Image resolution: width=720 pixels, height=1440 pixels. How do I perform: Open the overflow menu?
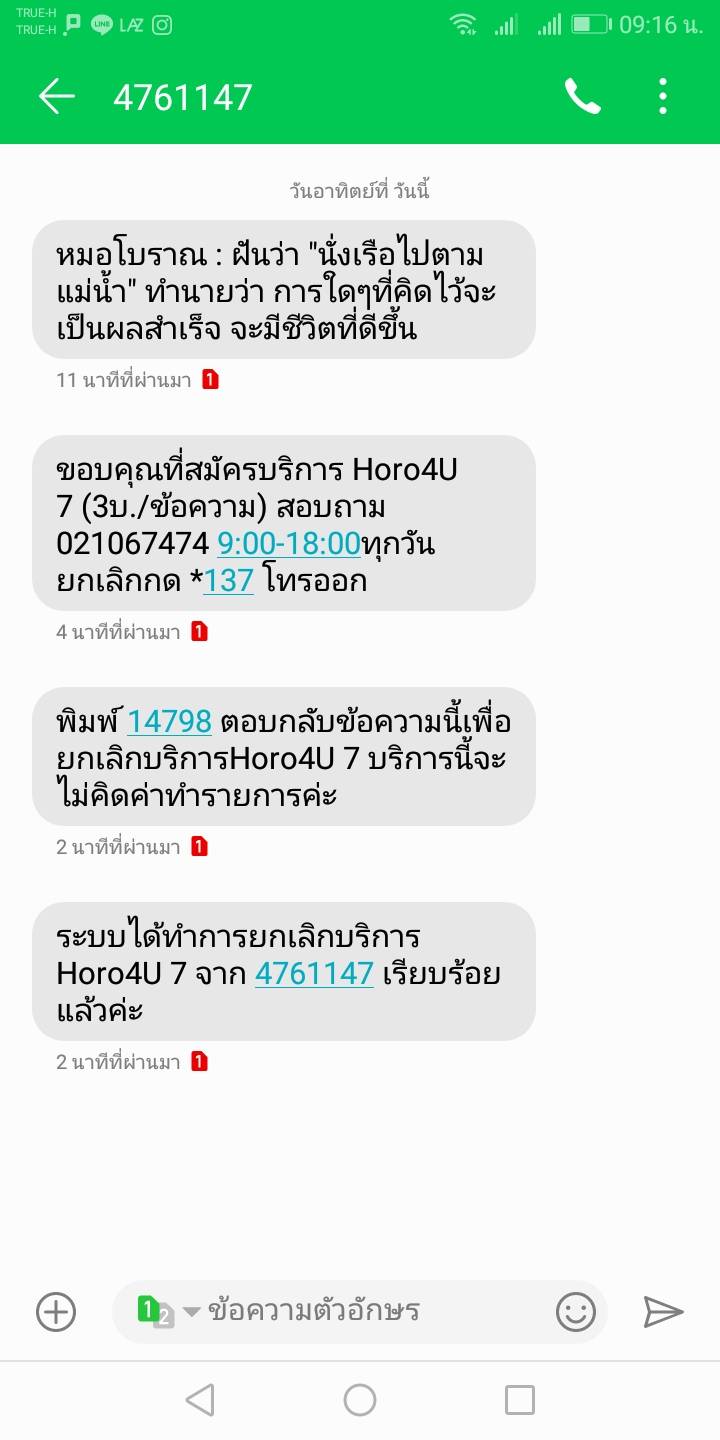[663, 96]
